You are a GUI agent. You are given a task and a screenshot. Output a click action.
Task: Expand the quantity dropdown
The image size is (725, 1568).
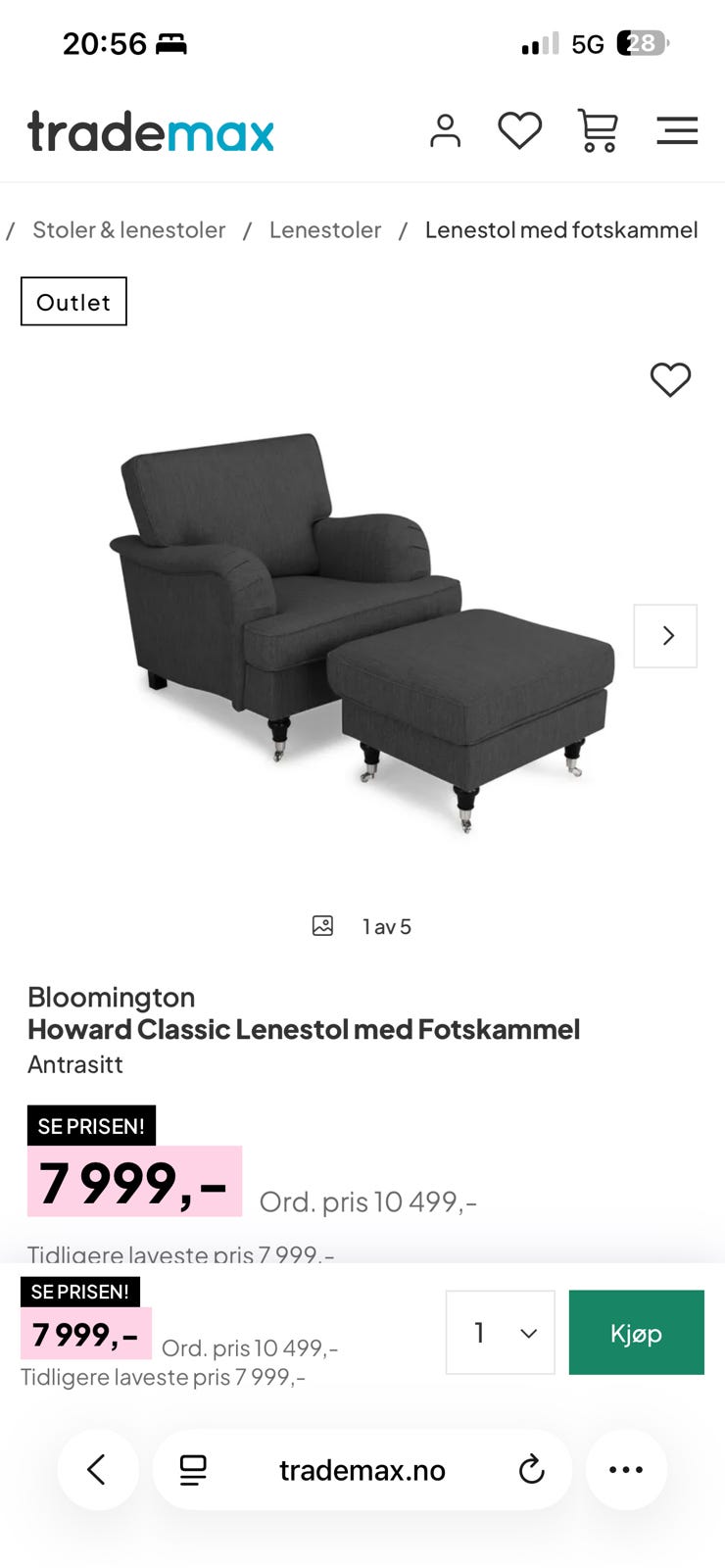(x=500, y=1333)
